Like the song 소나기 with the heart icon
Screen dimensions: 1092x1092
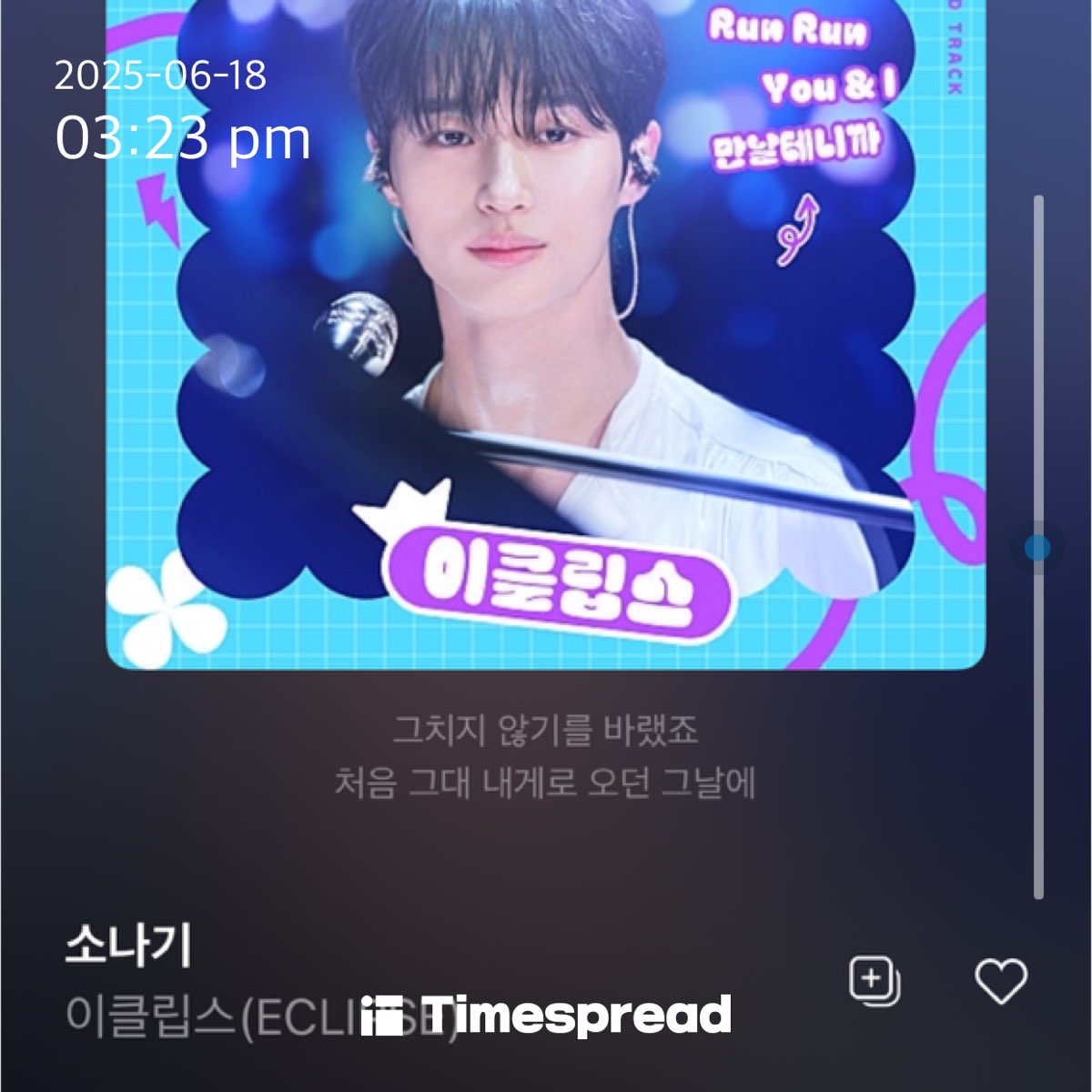click(1001, 981)
